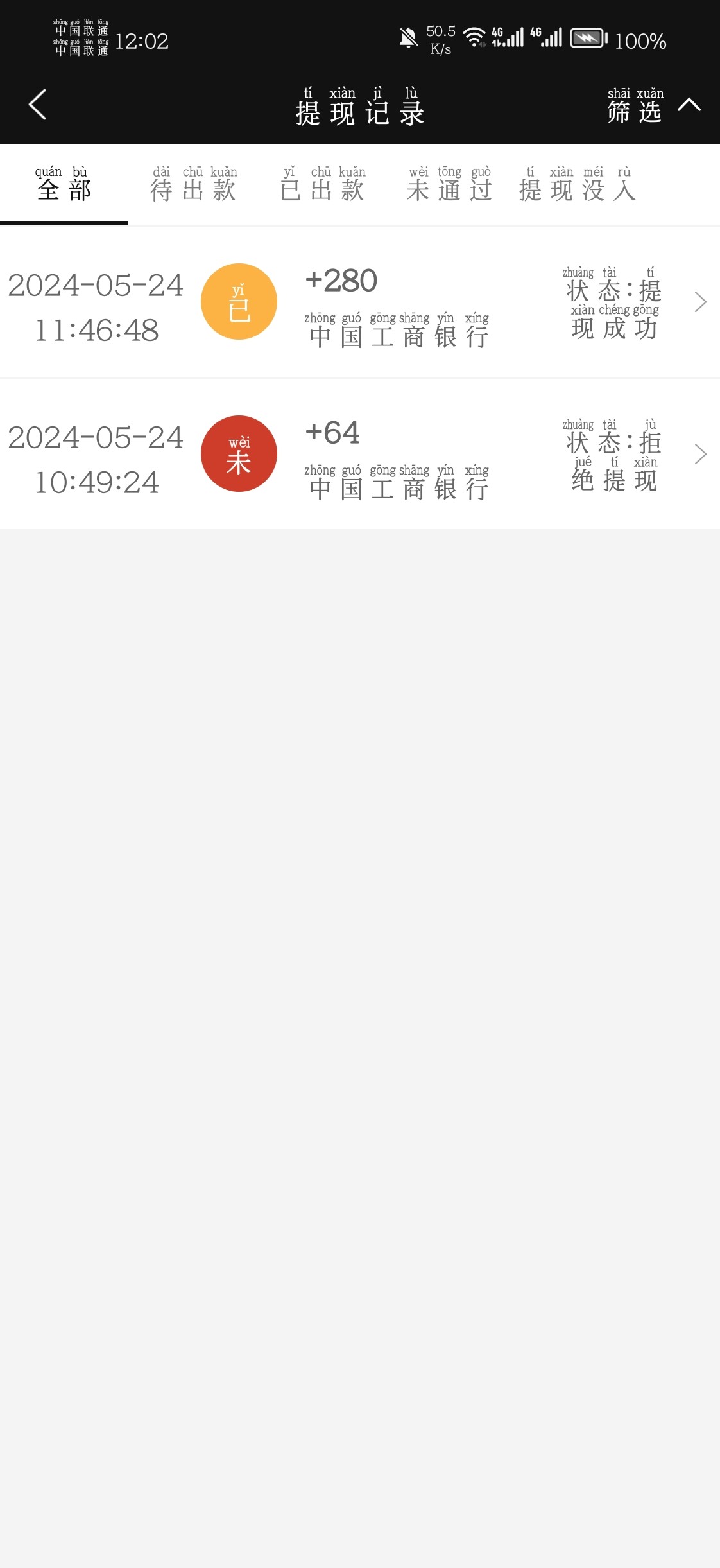Switch to the 全部 tab
Image resolution: width=720 pixels, height=1568 pixels.
(x=64, y=185)
